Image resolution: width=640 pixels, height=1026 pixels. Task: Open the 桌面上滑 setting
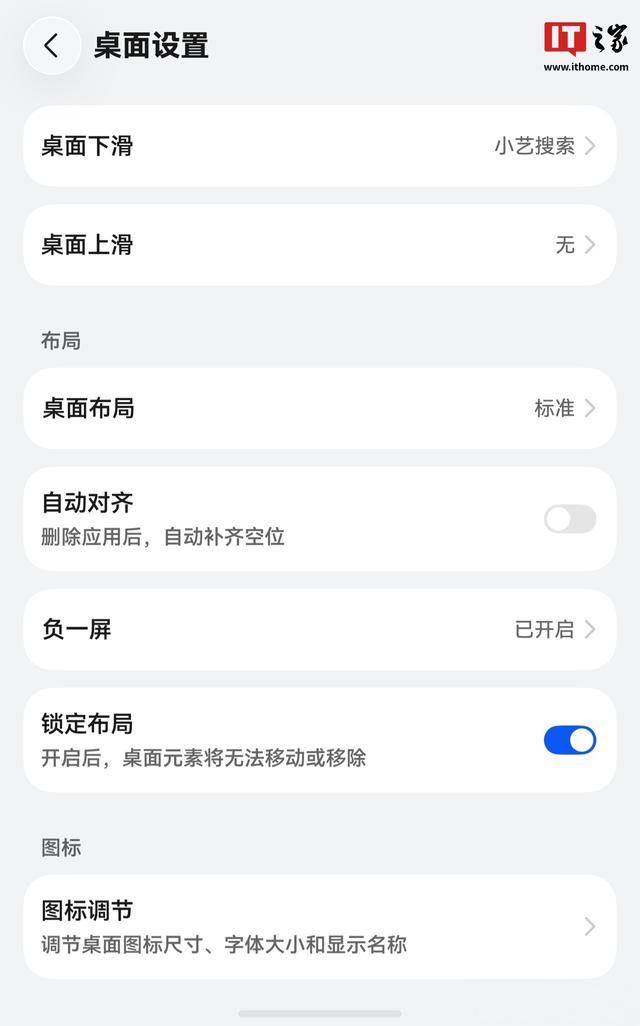(320, 245)
